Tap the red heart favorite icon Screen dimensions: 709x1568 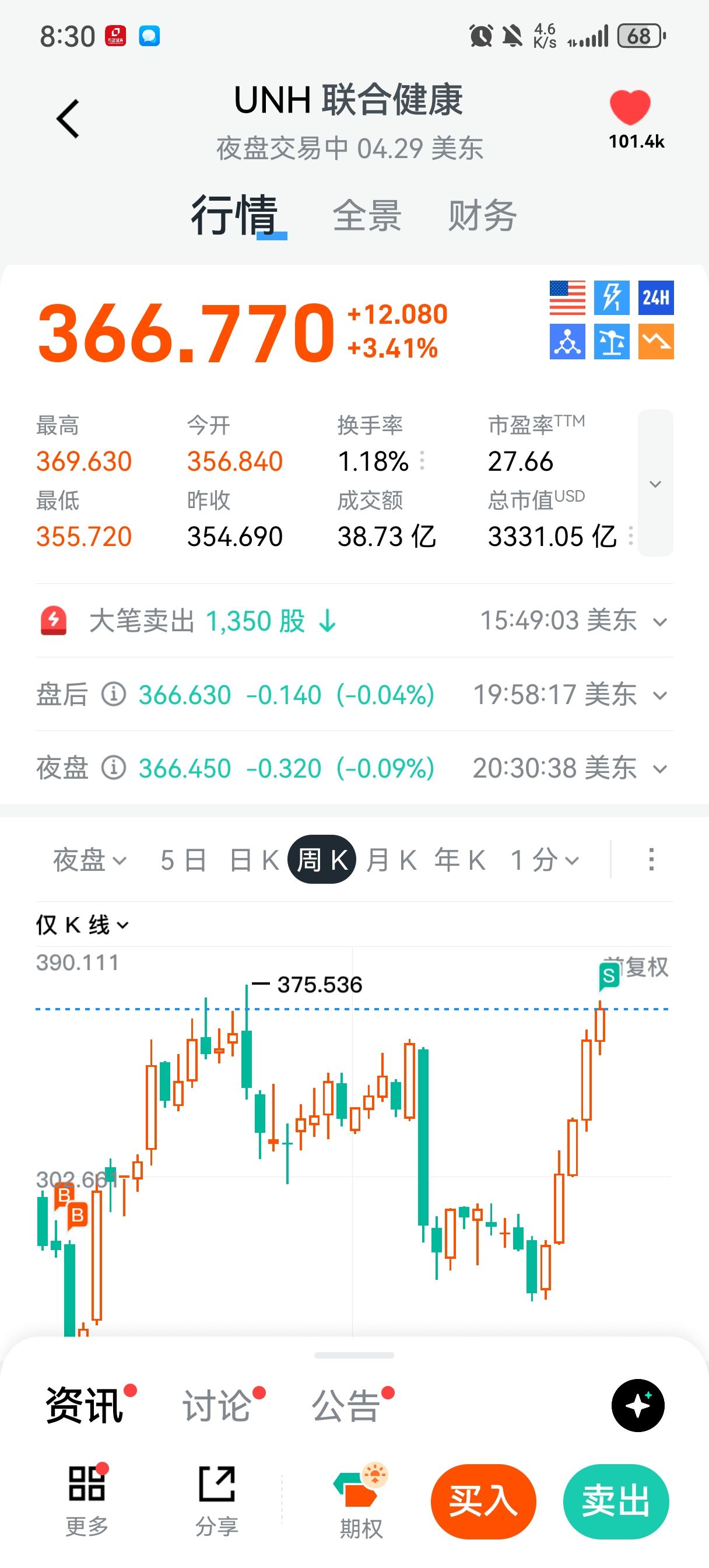point(630,108)
